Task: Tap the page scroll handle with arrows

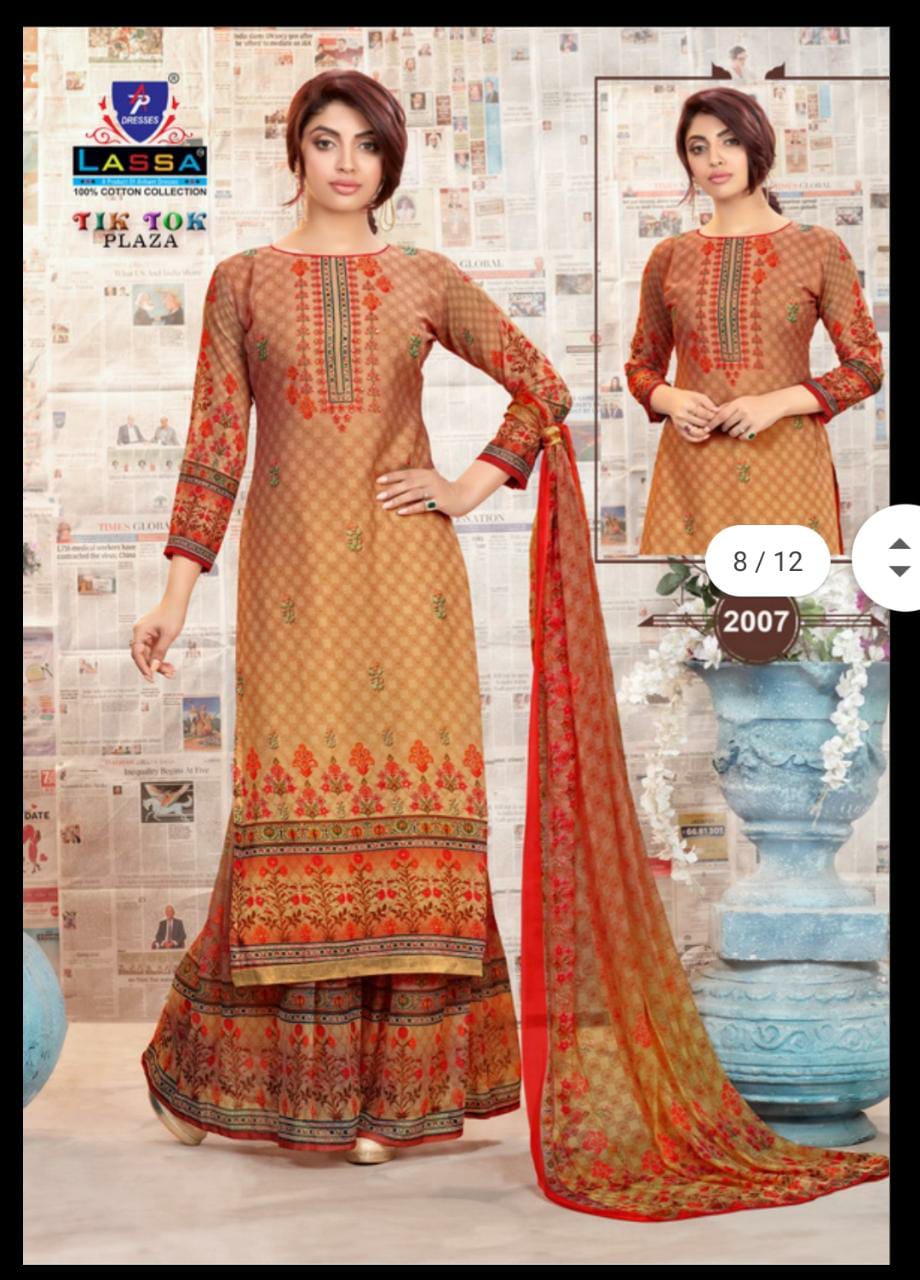Action: [x=897, y=557]
